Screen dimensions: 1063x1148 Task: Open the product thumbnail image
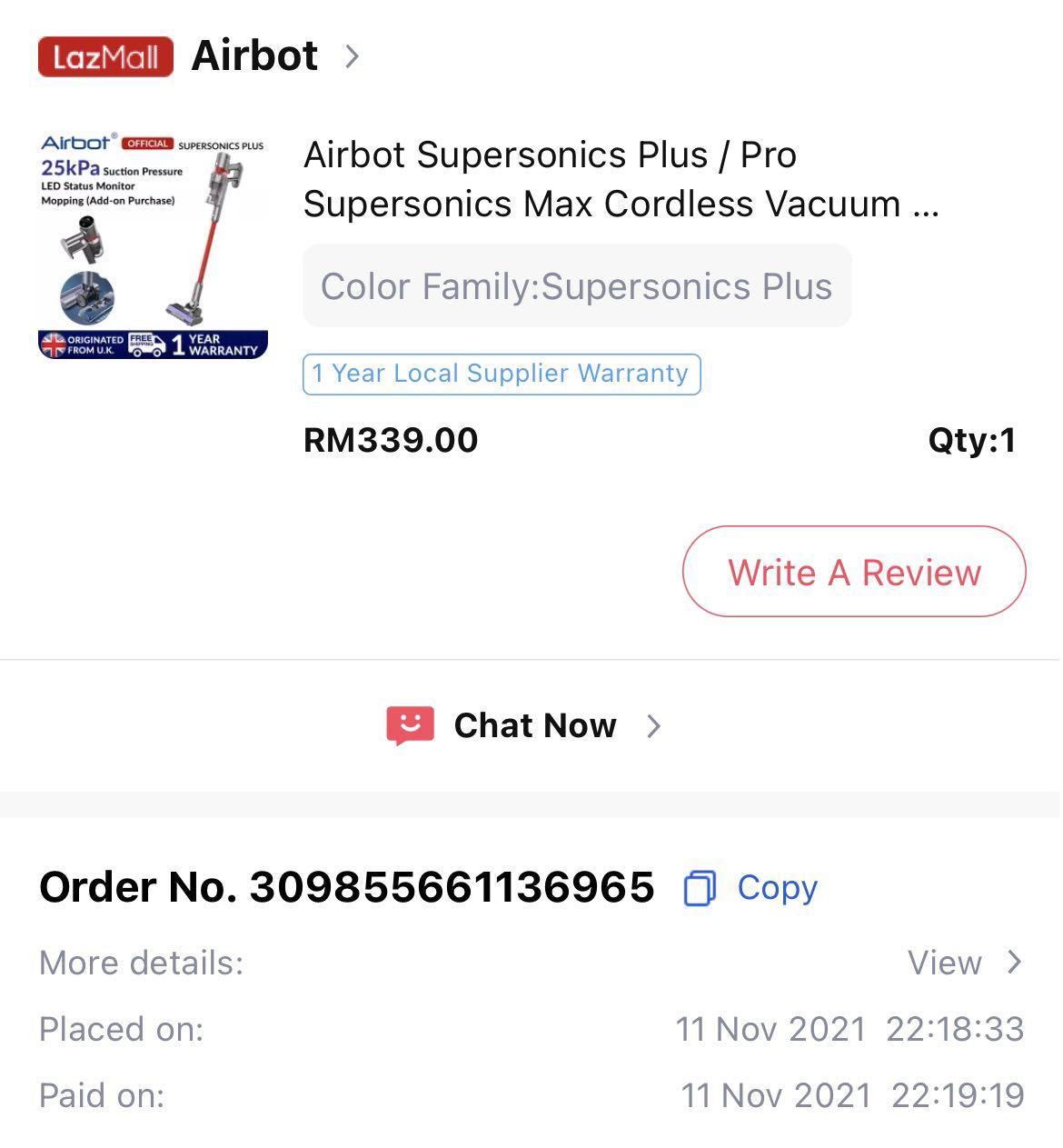tap(152, 245)
